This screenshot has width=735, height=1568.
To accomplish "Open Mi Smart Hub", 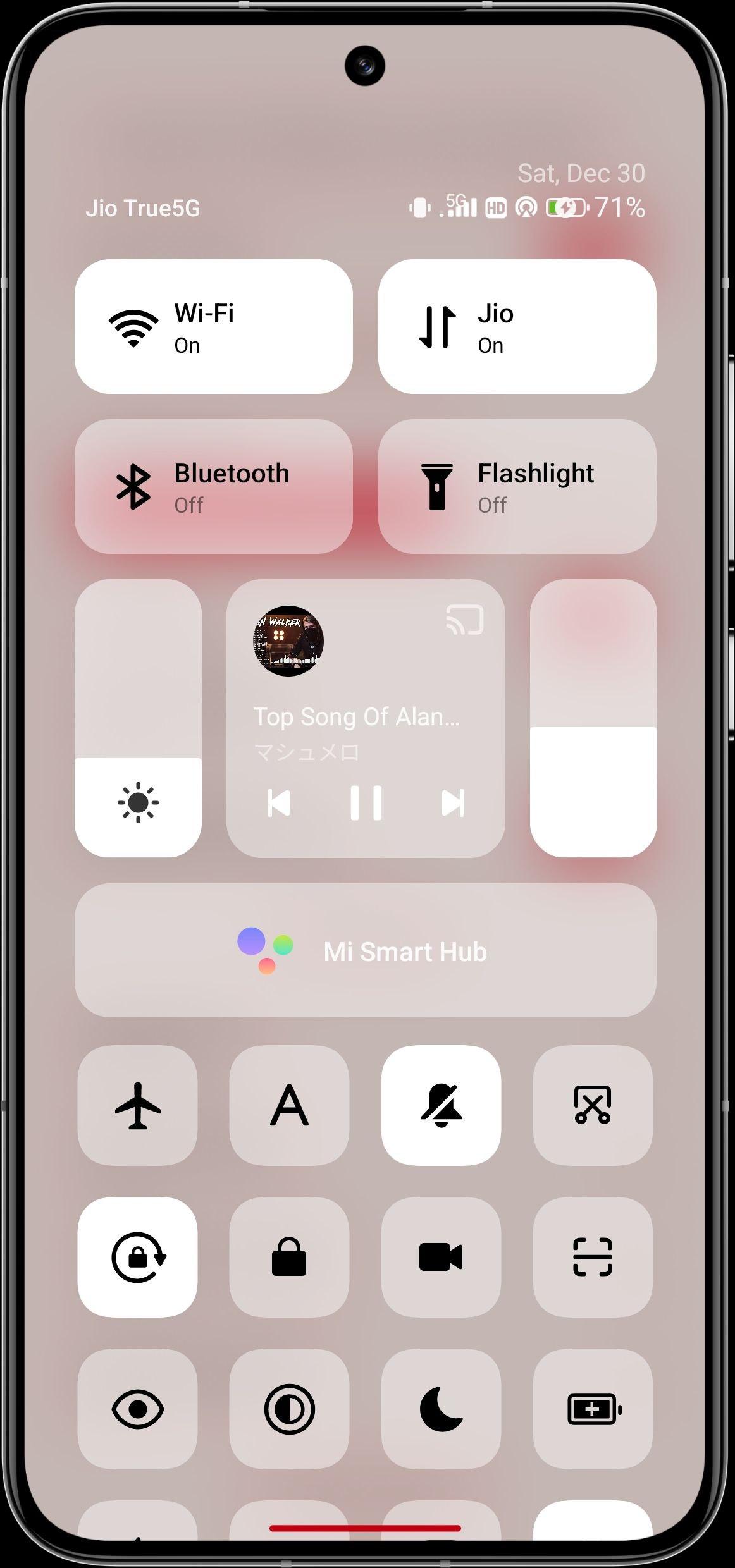I will point(365,950).
